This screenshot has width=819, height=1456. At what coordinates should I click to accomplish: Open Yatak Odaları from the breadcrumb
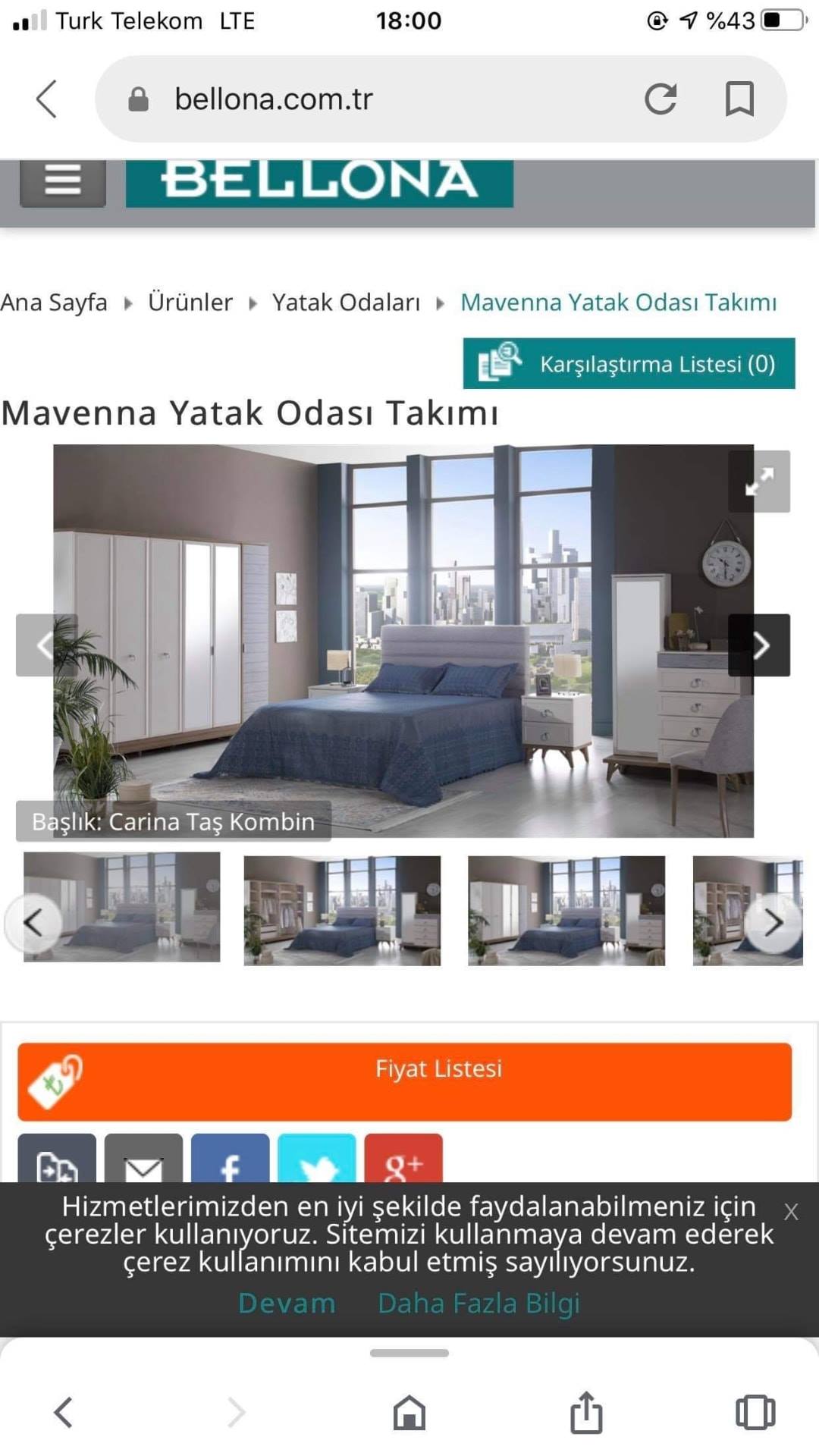(x=346, y=302)
